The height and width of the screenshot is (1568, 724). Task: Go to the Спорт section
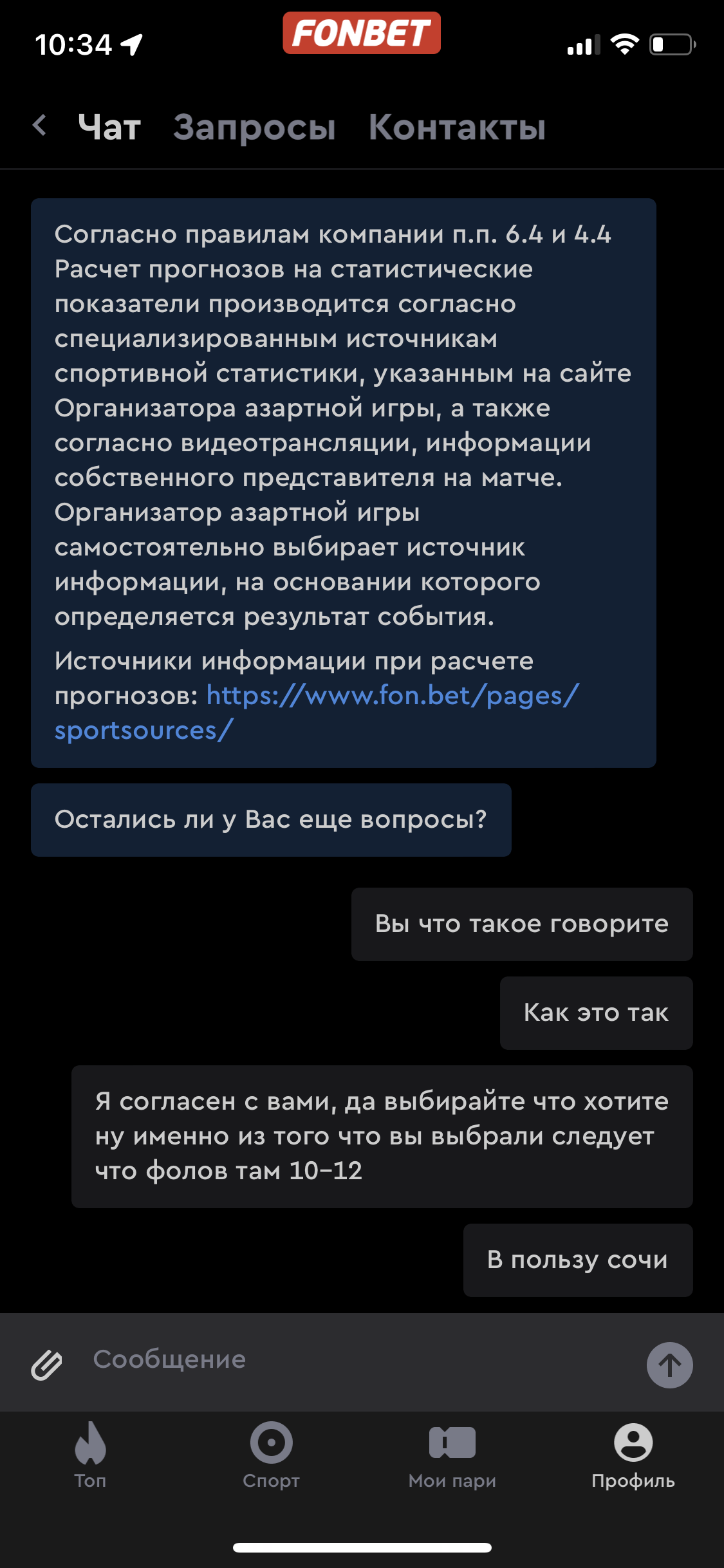[x=271, y=1455]
